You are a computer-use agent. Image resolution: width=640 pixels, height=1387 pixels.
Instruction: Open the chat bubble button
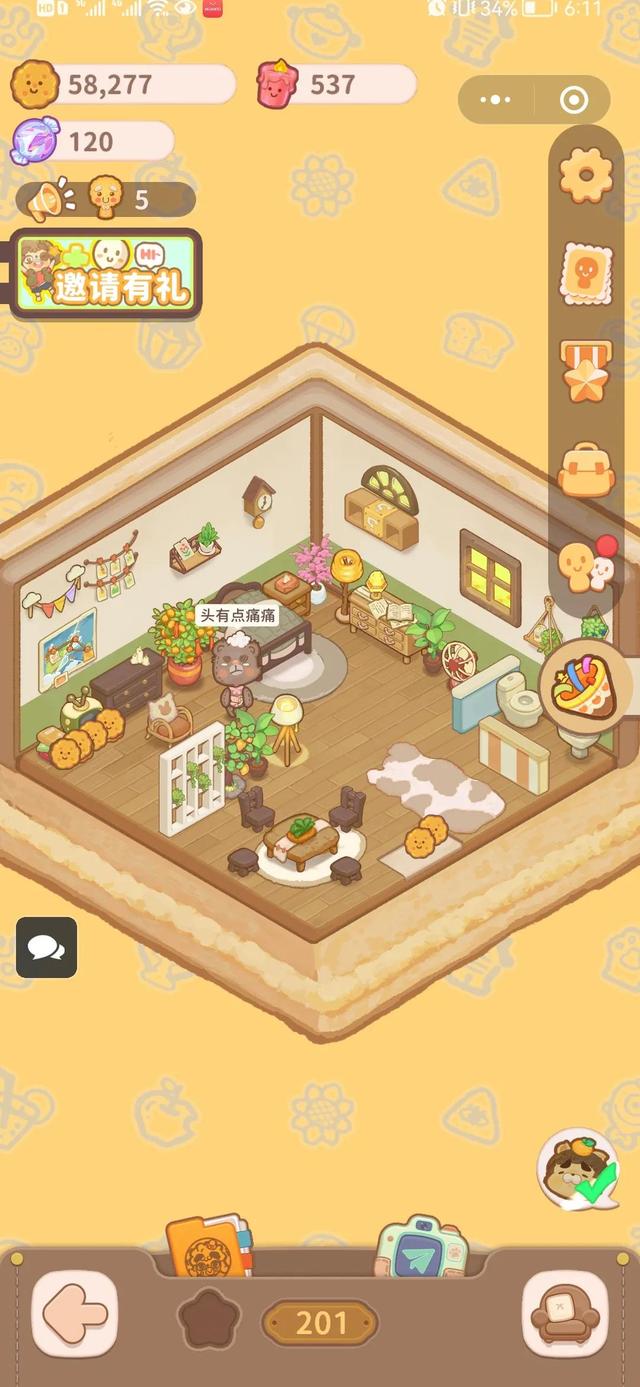(x=46, y=947)
